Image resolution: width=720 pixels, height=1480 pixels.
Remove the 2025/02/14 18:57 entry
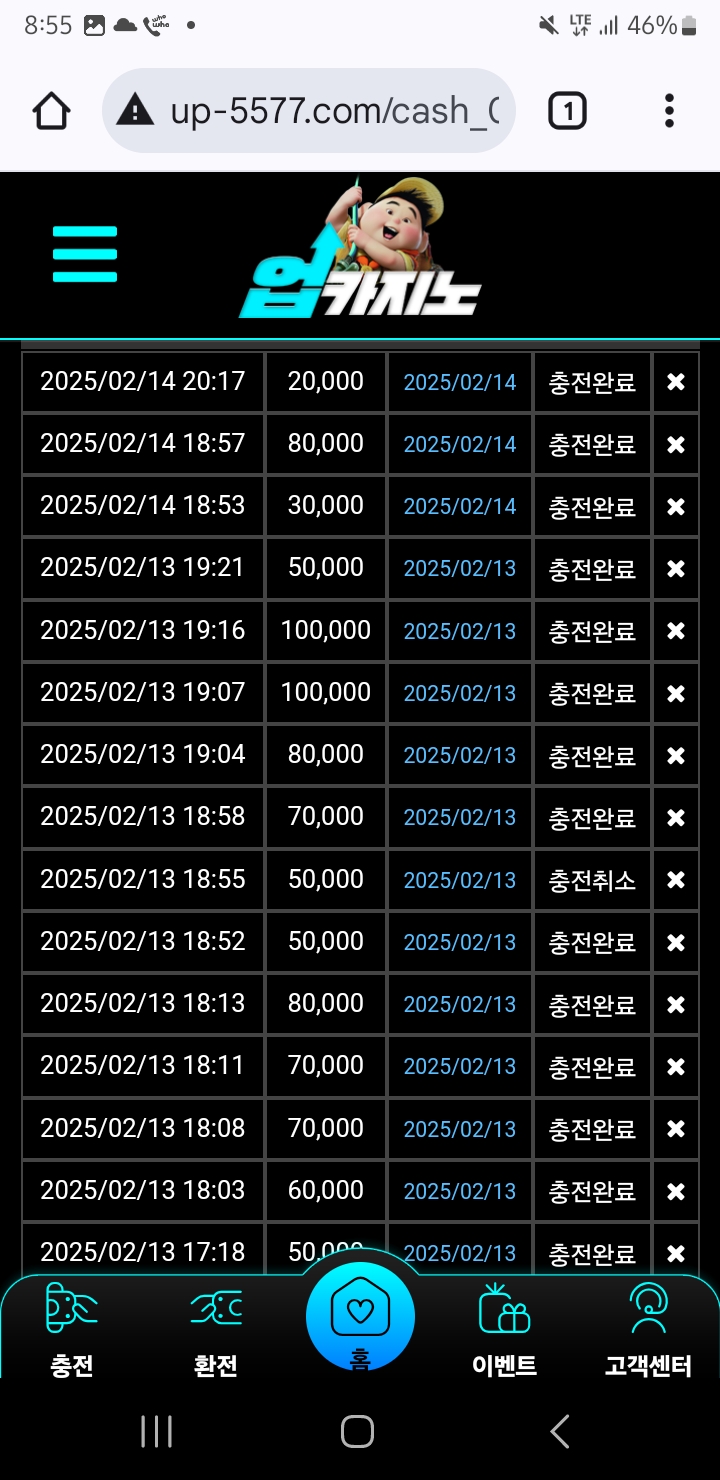(676, 444)
